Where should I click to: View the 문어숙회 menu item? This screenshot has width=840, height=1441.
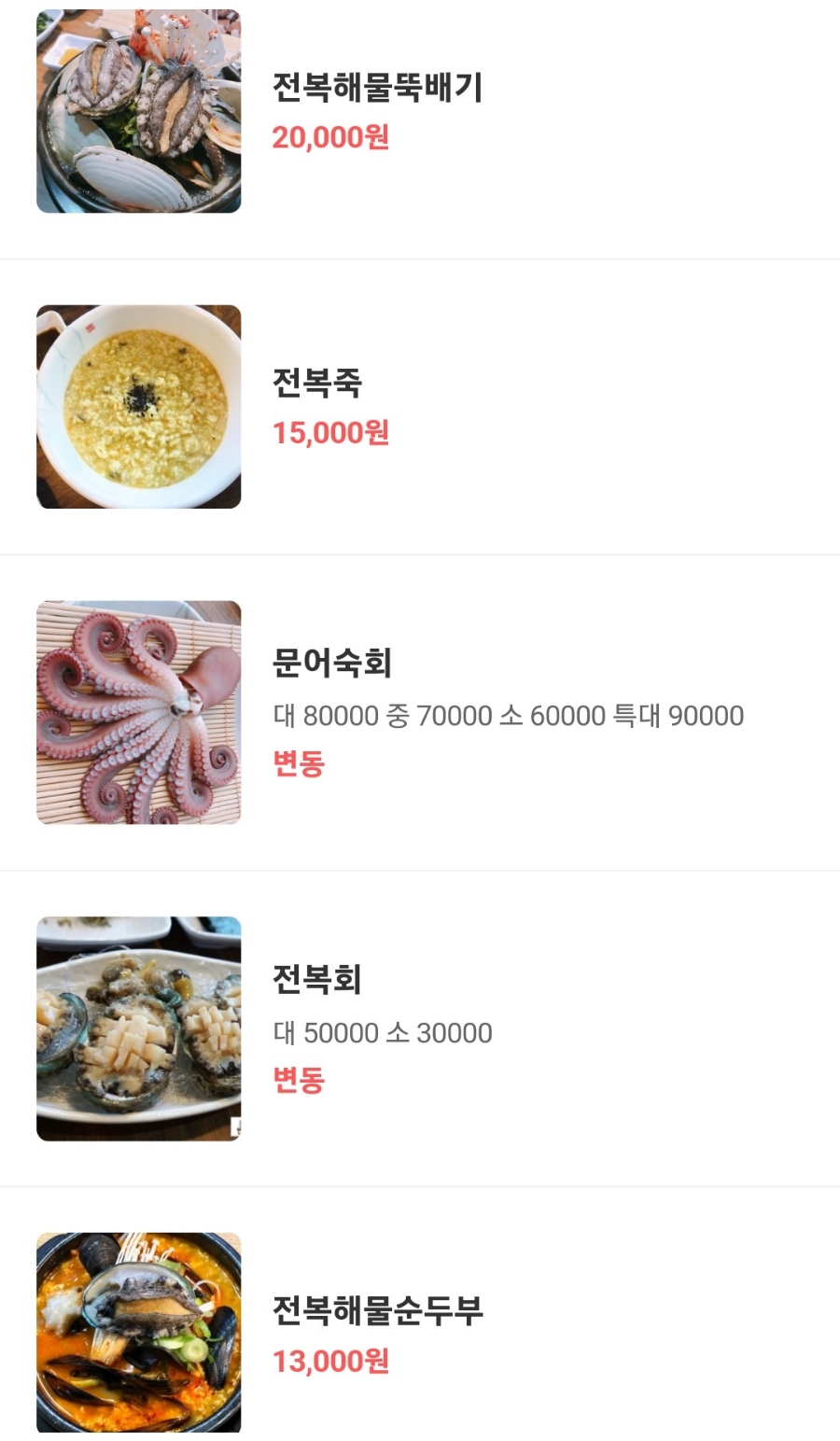pyautogui.click(x=332, y=664)
